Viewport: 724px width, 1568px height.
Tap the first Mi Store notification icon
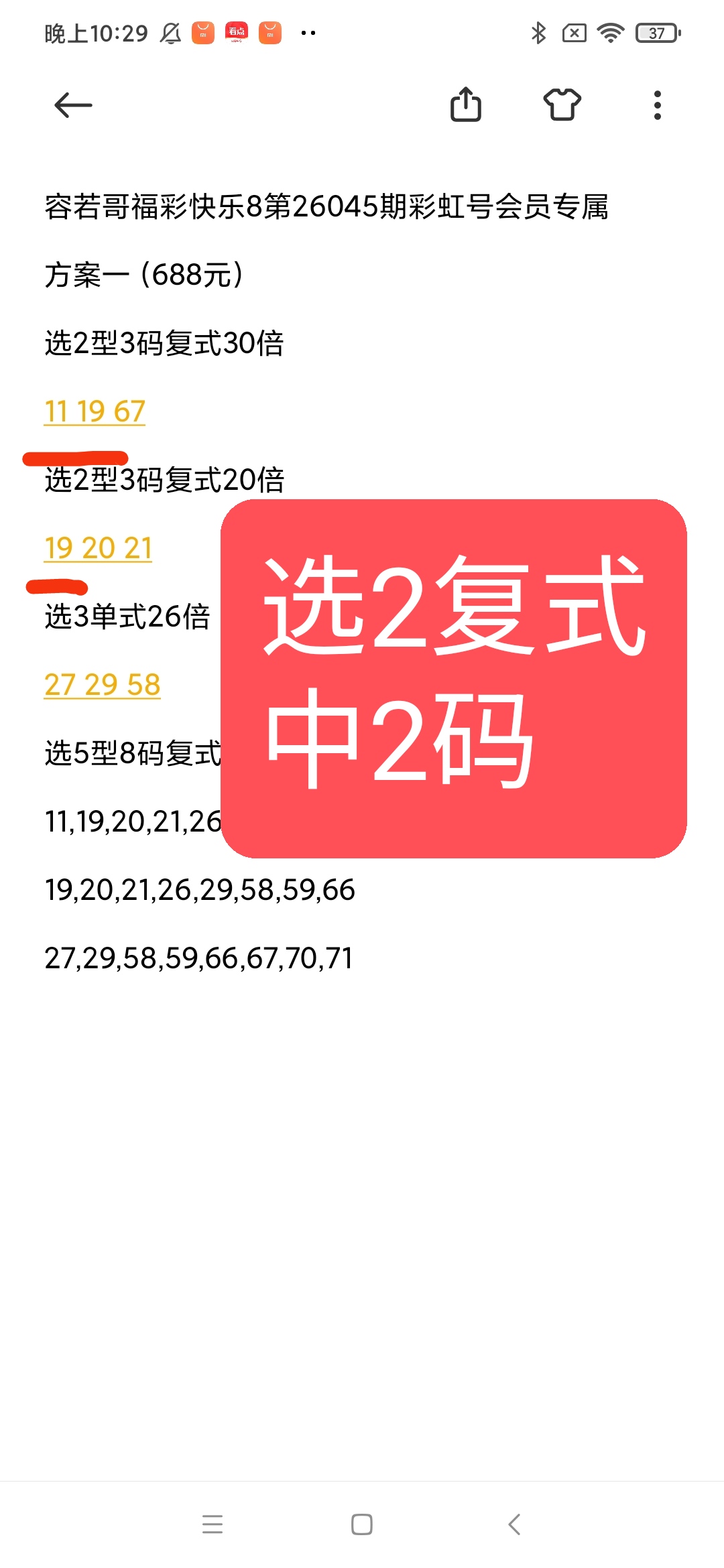pyautogui.click(x=202, y=31)
